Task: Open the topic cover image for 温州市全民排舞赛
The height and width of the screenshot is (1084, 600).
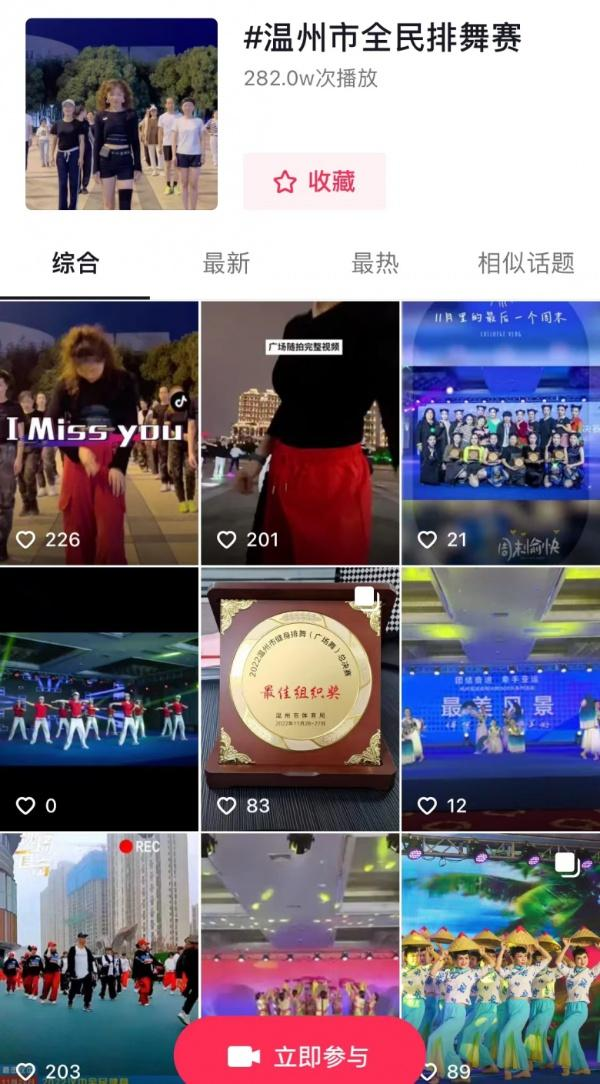Action: [x=121, y=114]
